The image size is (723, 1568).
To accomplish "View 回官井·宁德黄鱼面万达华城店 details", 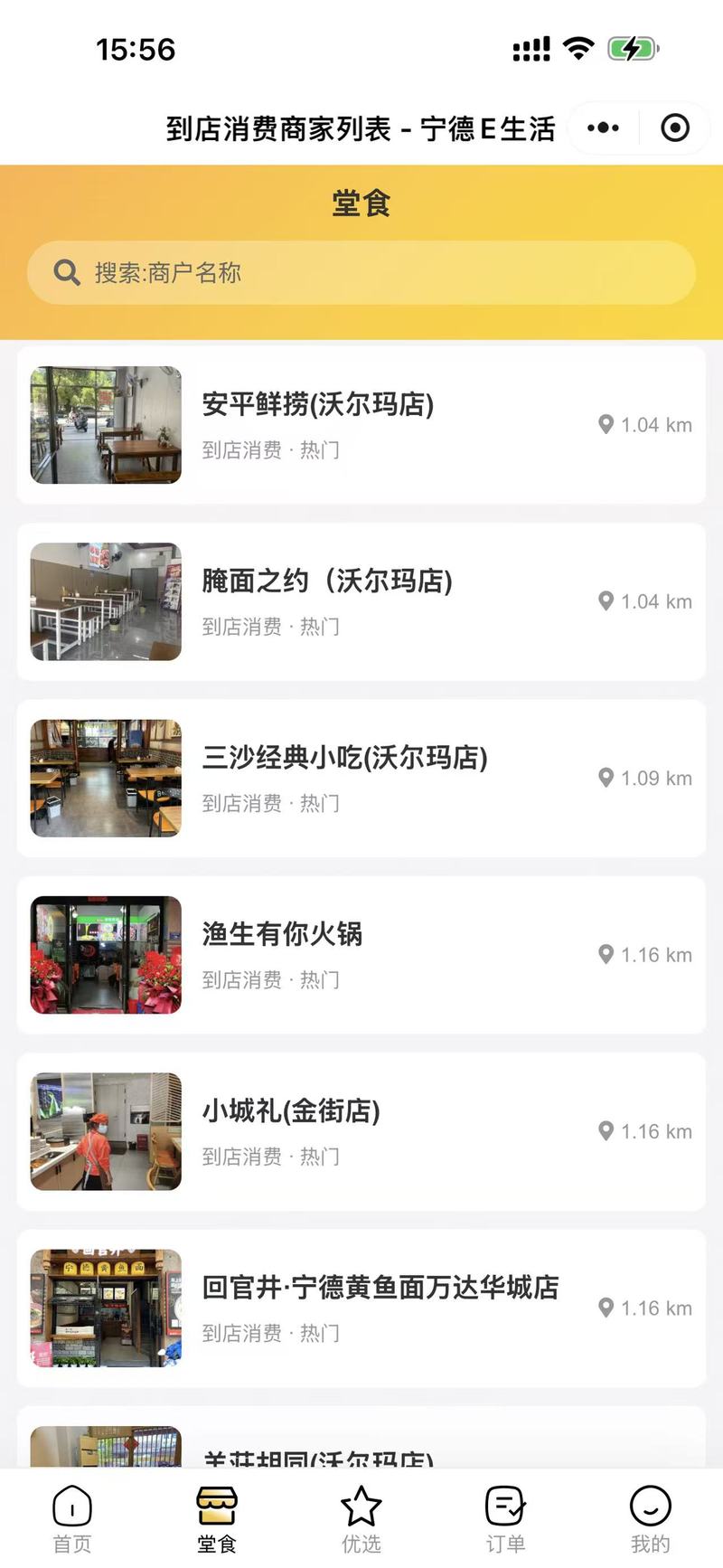I will click(x=361, y=1308).
